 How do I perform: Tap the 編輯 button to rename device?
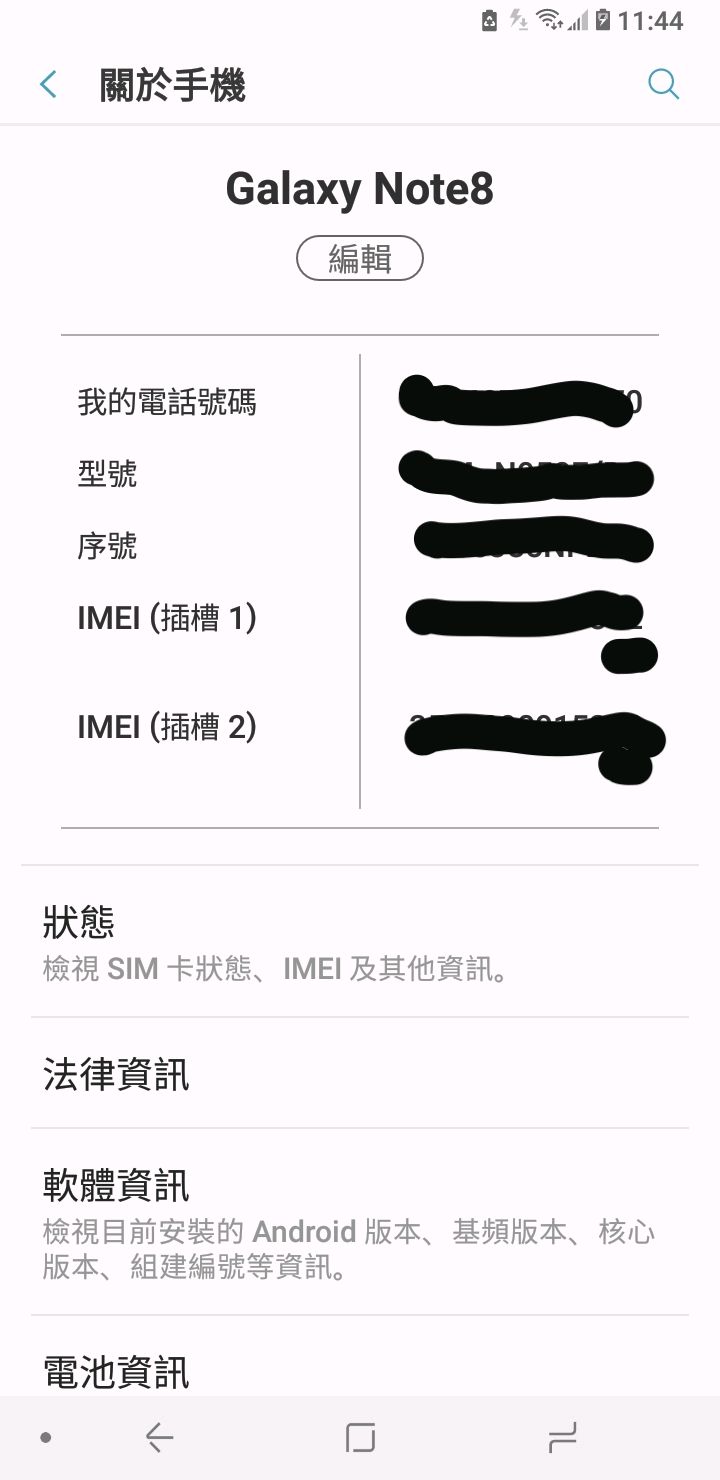[360, 259]
